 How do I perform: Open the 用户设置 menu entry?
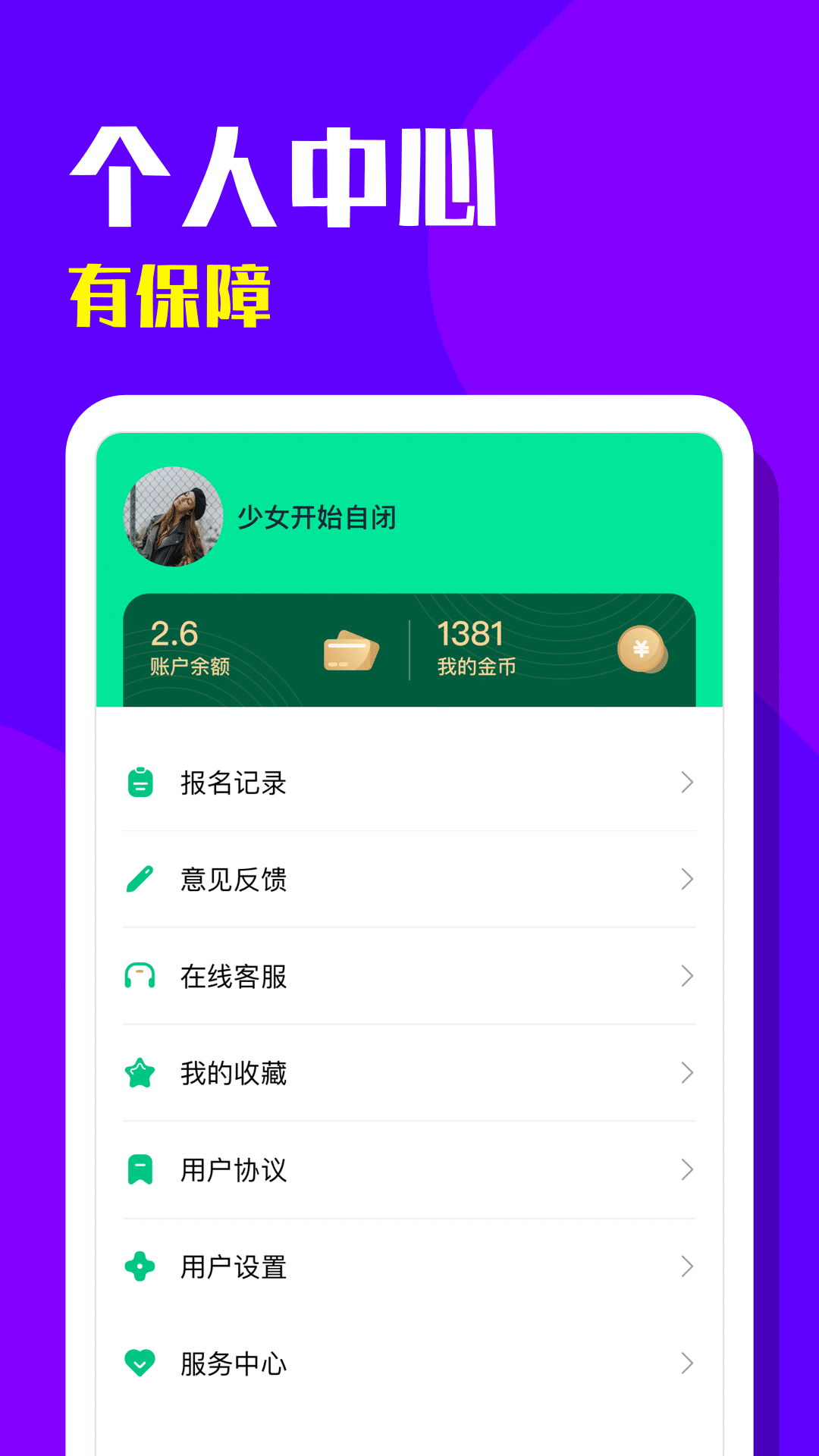231,1266
